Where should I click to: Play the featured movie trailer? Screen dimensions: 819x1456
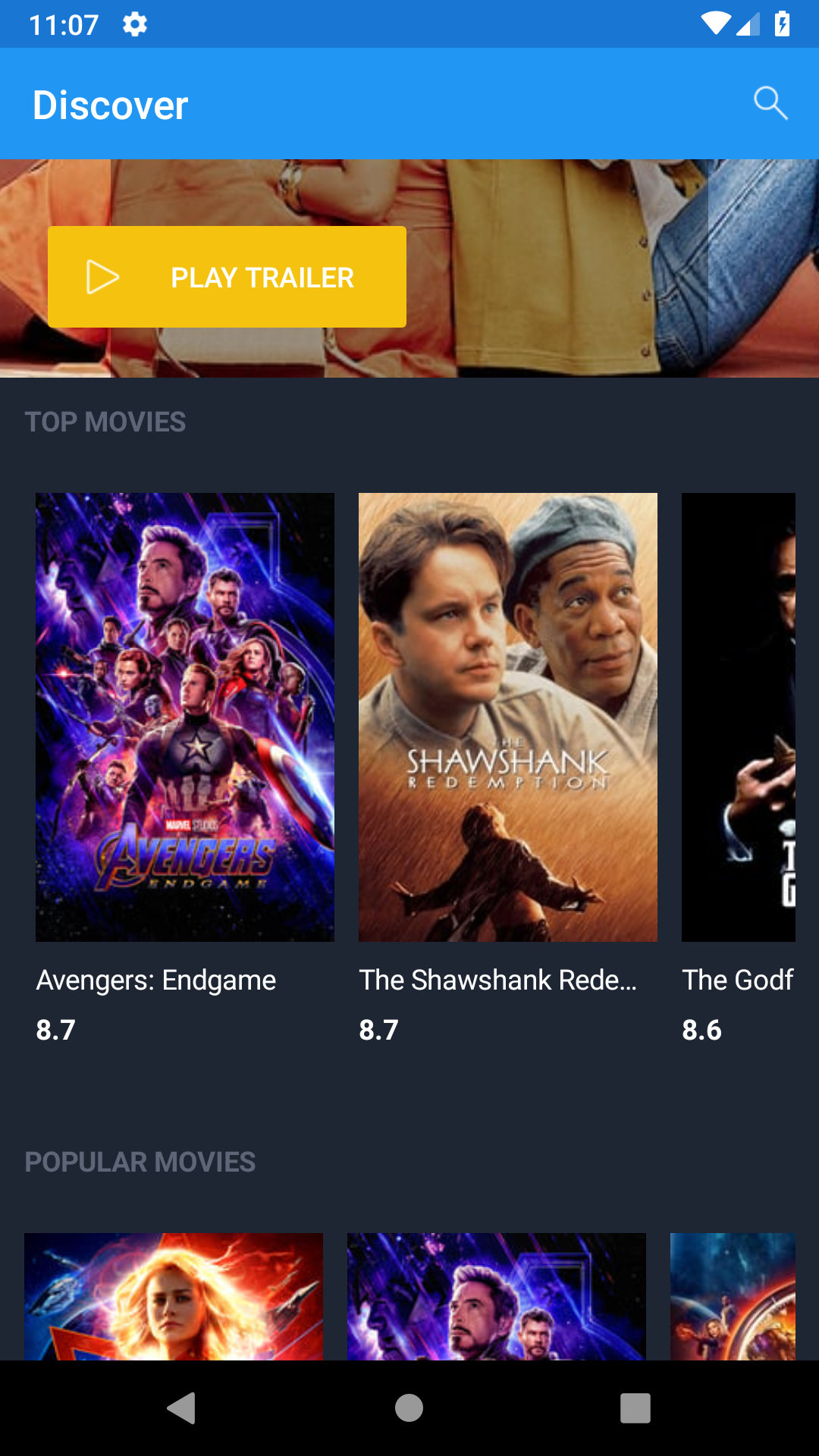coord(227,277)
